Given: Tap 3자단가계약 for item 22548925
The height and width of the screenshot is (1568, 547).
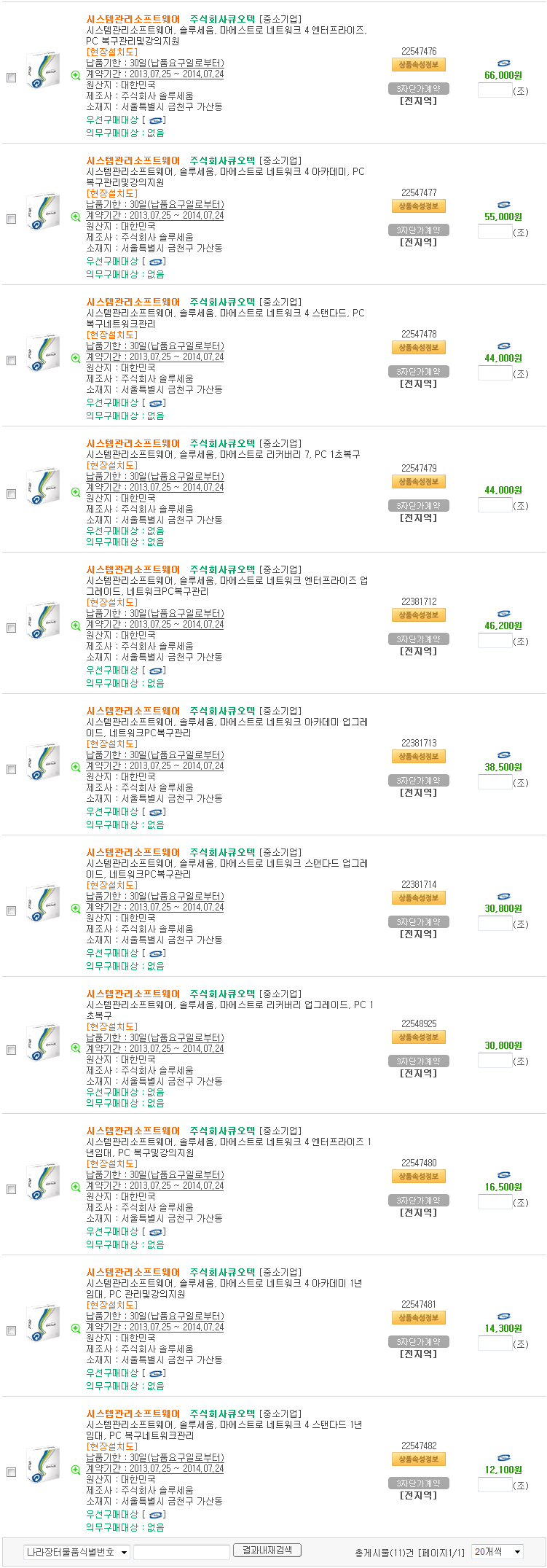Looking at the screenshot, I should click(x=419, y=1061).
